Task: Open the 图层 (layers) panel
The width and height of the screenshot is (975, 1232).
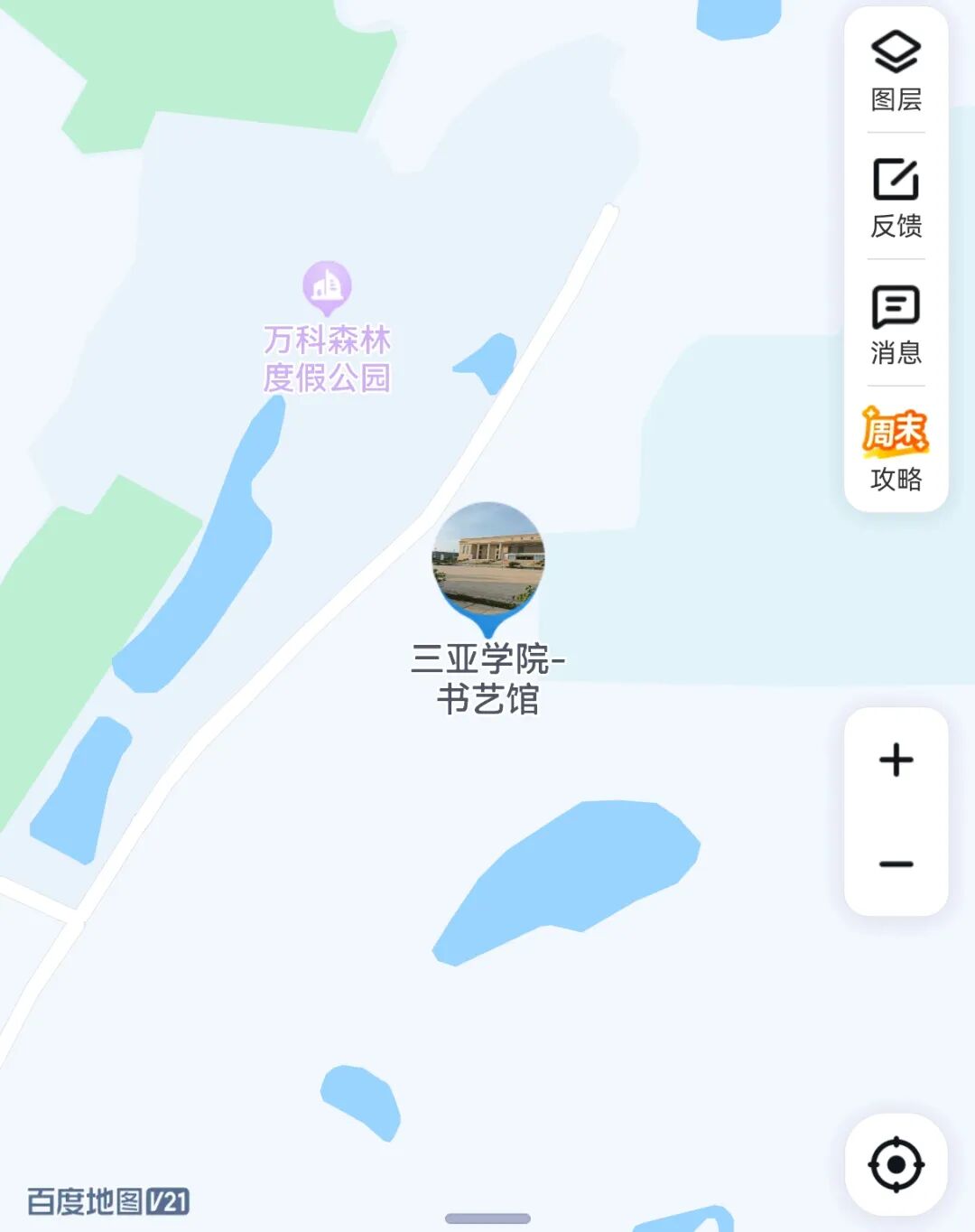Action: point(895,72)
